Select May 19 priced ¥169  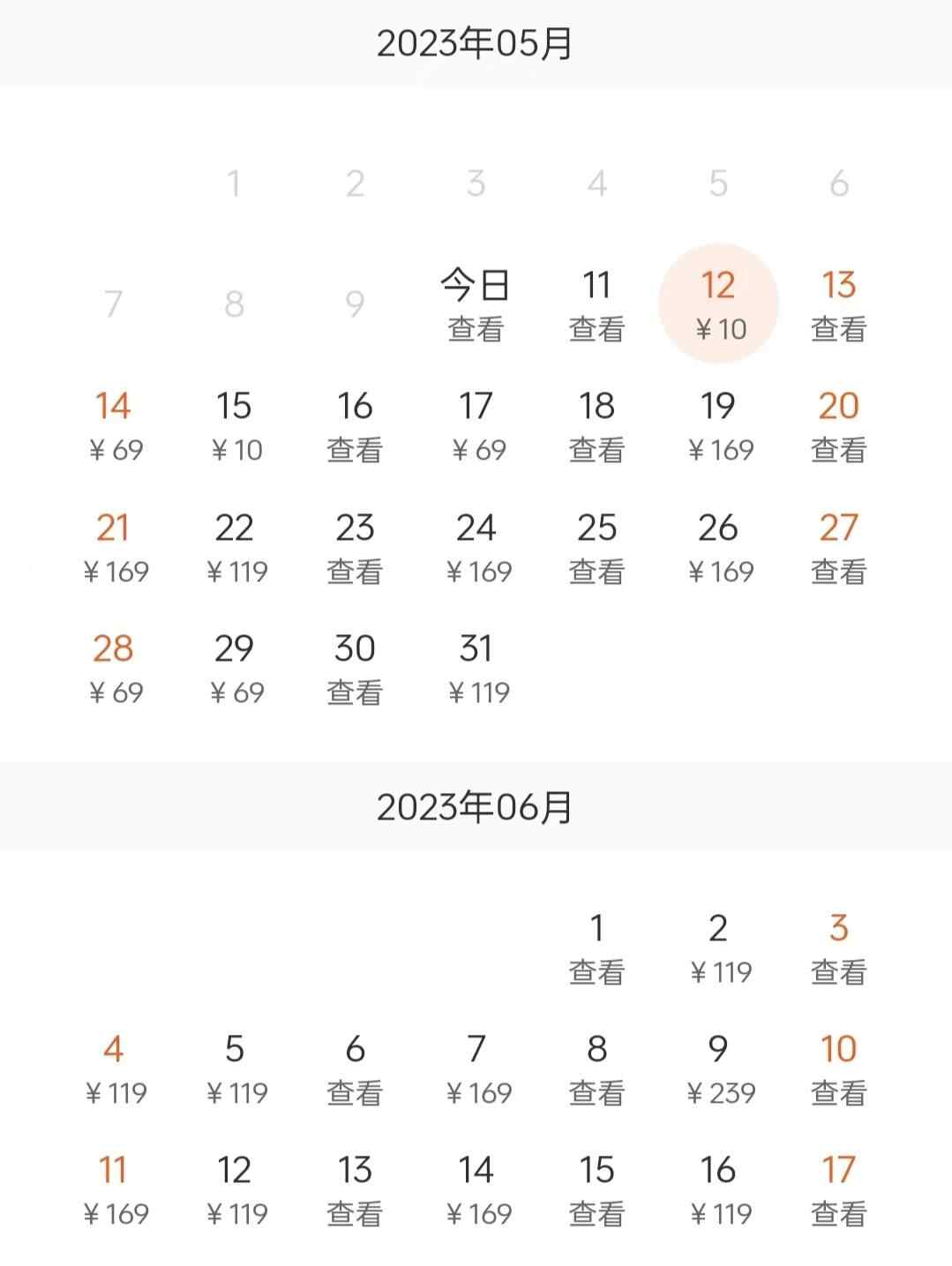[x=718, y=425]
